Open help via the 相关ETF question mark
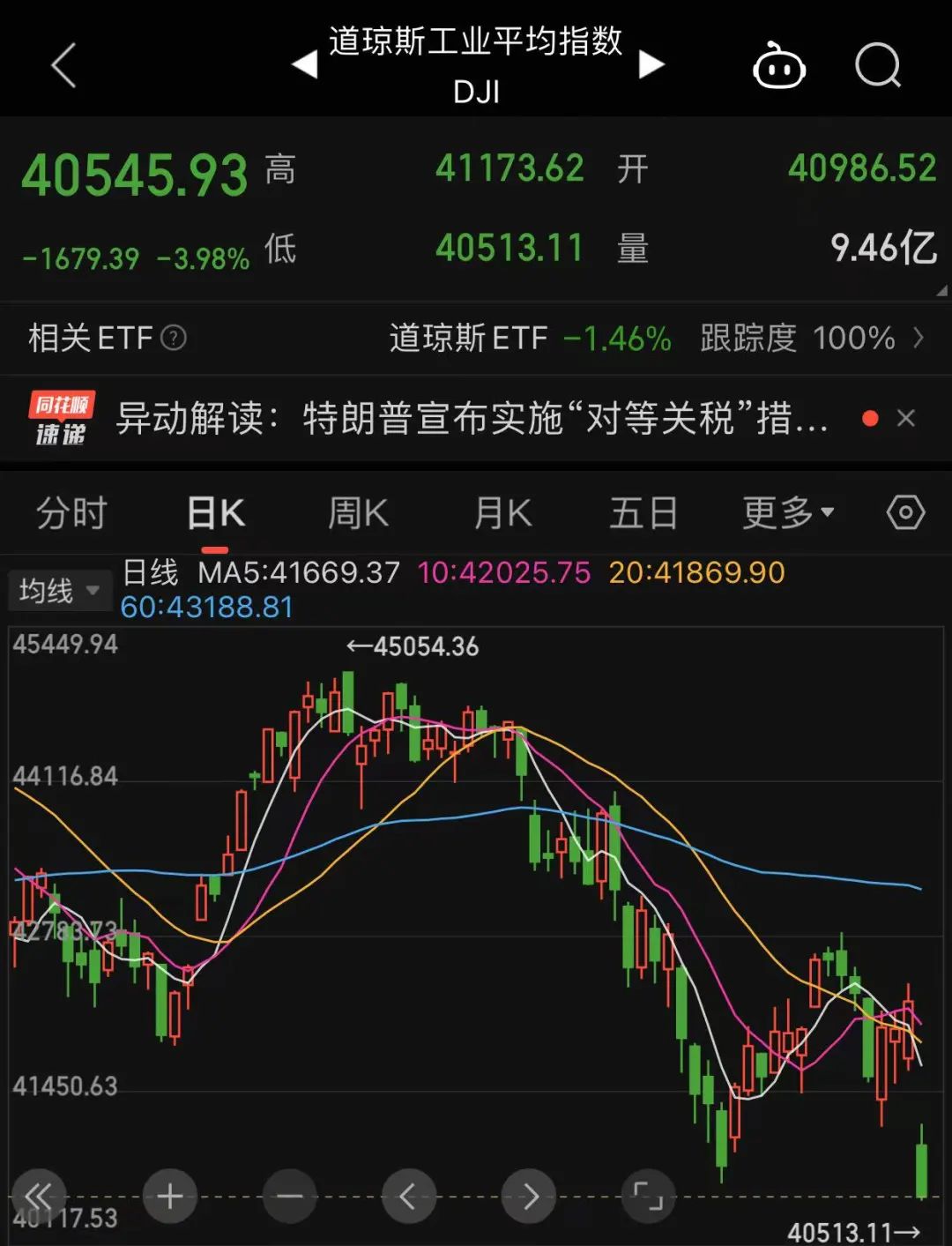 [x=176, y=339]
